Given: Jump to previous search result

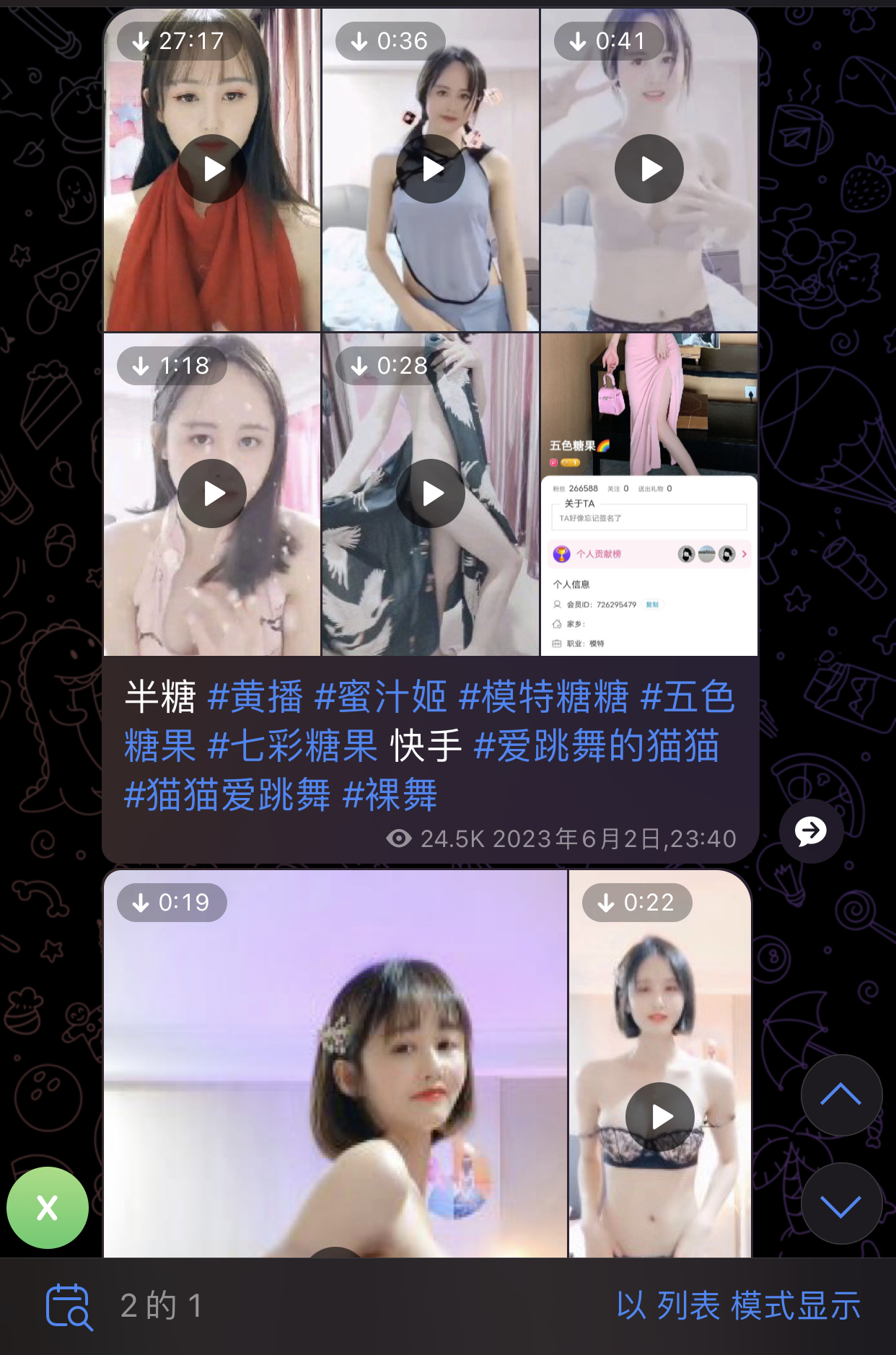Looking at the screenshot, I should point(841,1095).
